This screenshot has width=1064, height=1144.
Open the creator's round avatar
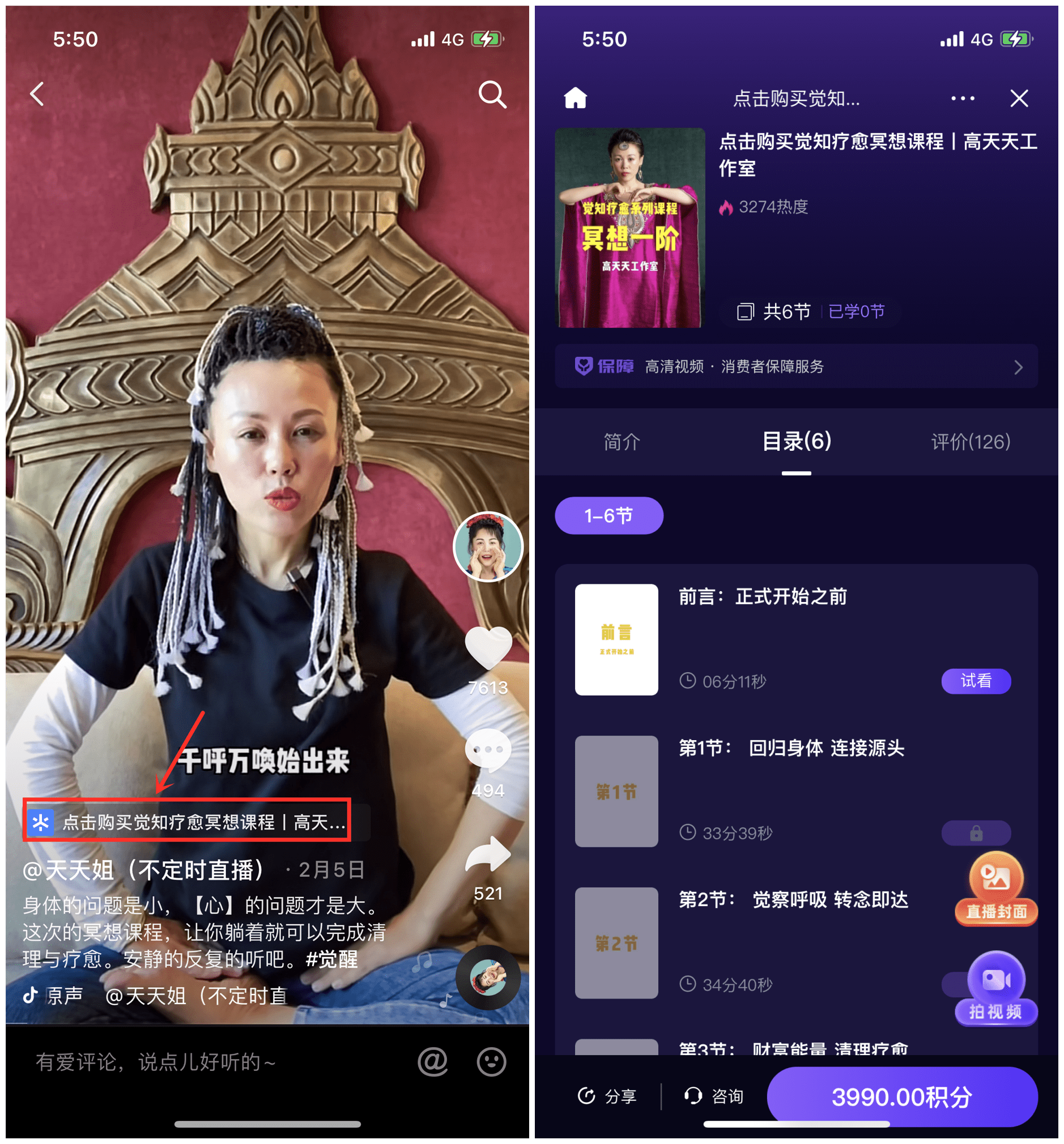click(488, 547)
